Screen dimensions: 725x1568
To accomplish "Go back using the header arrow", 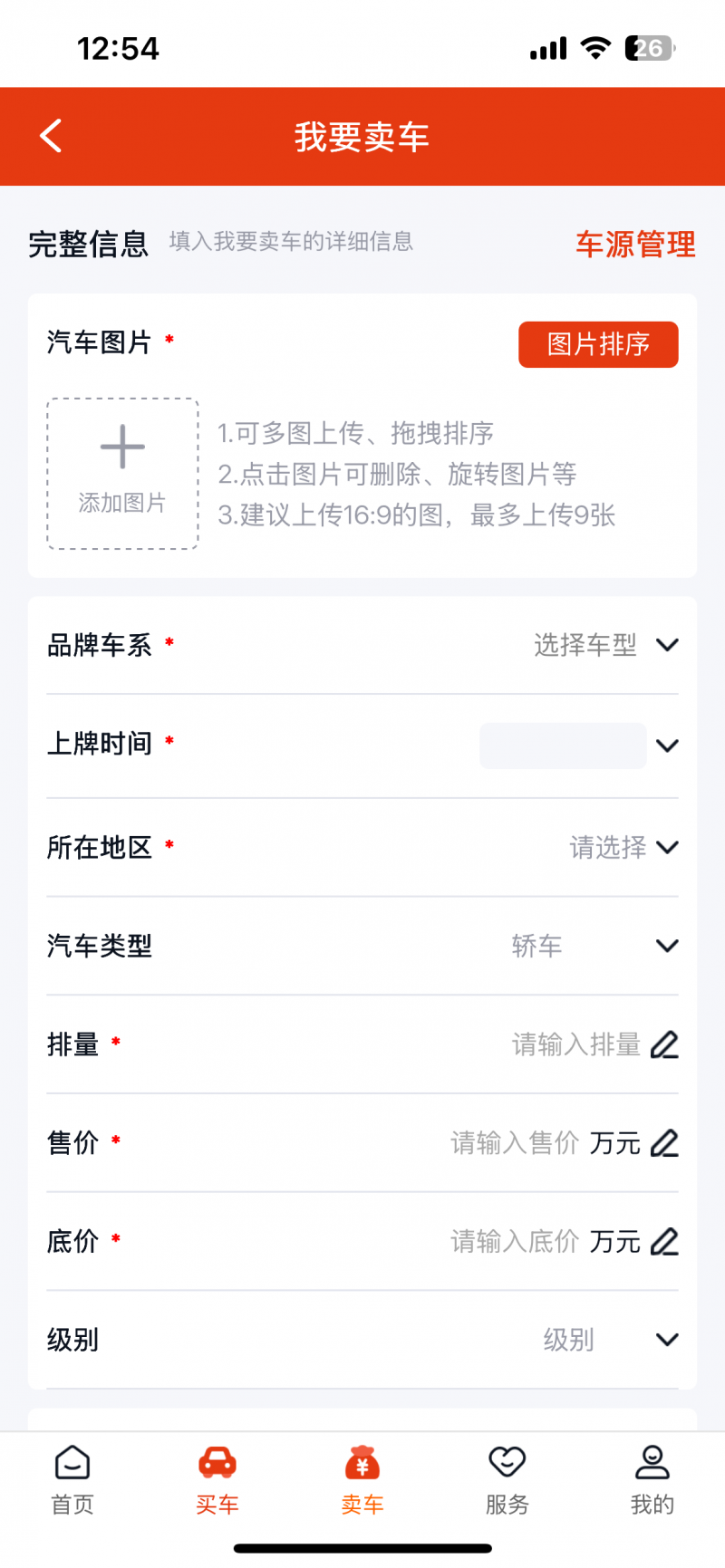I will [x=52, y=137].
